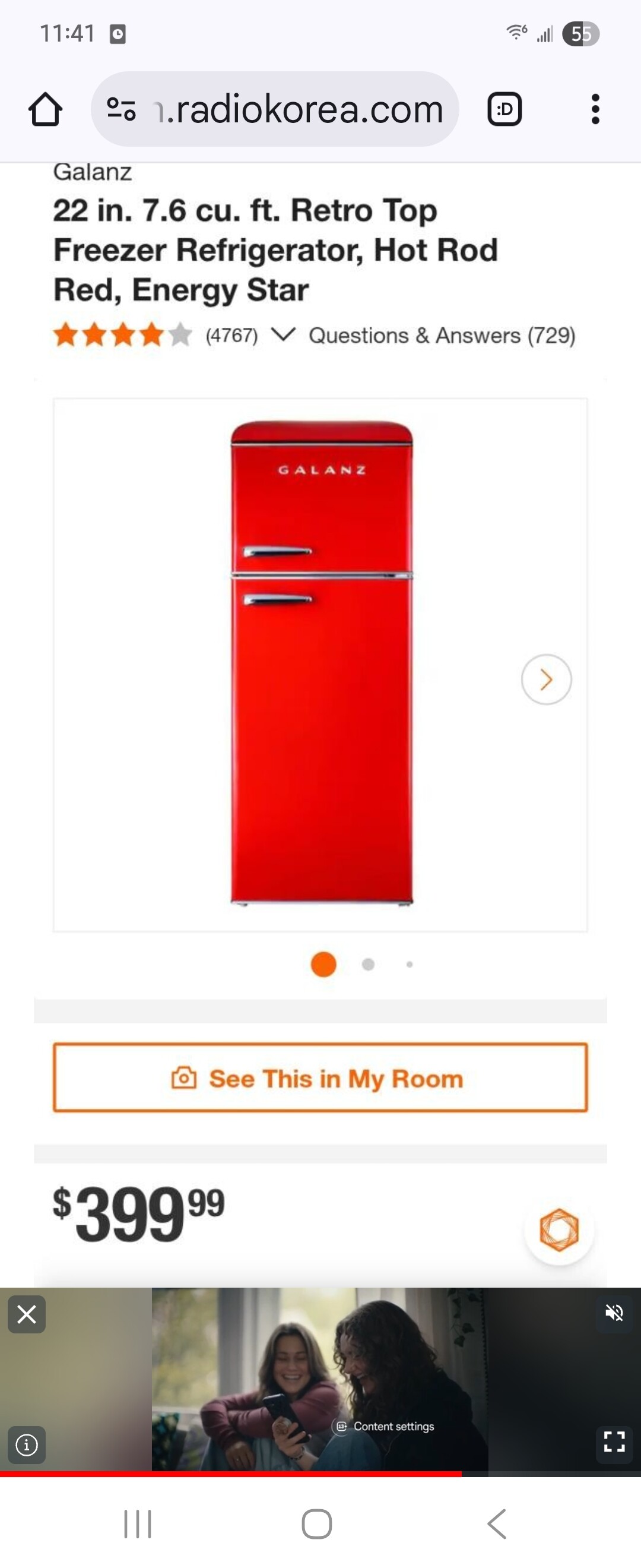Unmute the video ad
Viewport: 641px width, 1568px height.
[614, 1313]
